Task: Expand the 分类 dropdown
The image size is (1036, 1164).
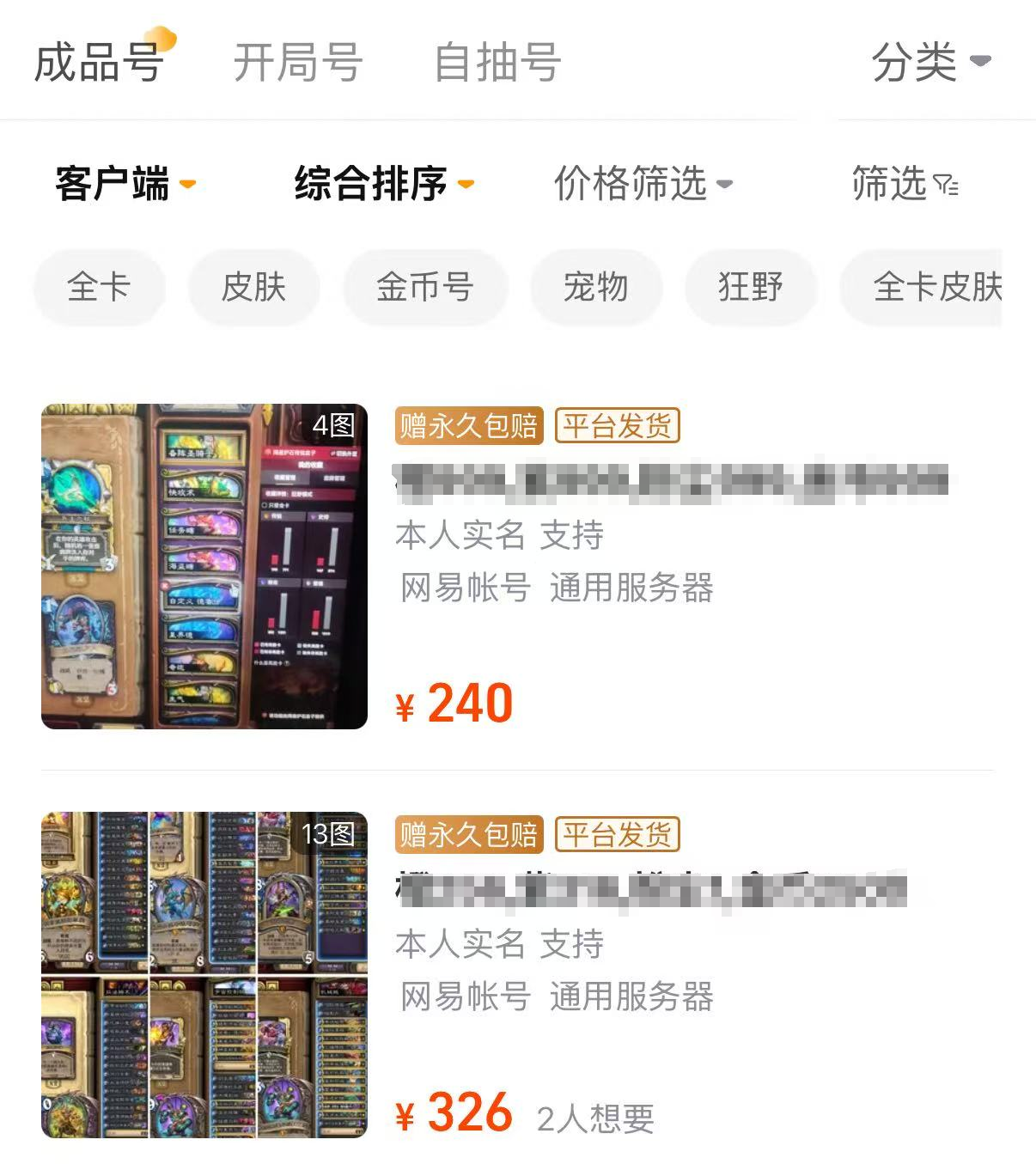Action: coord(930,62)
